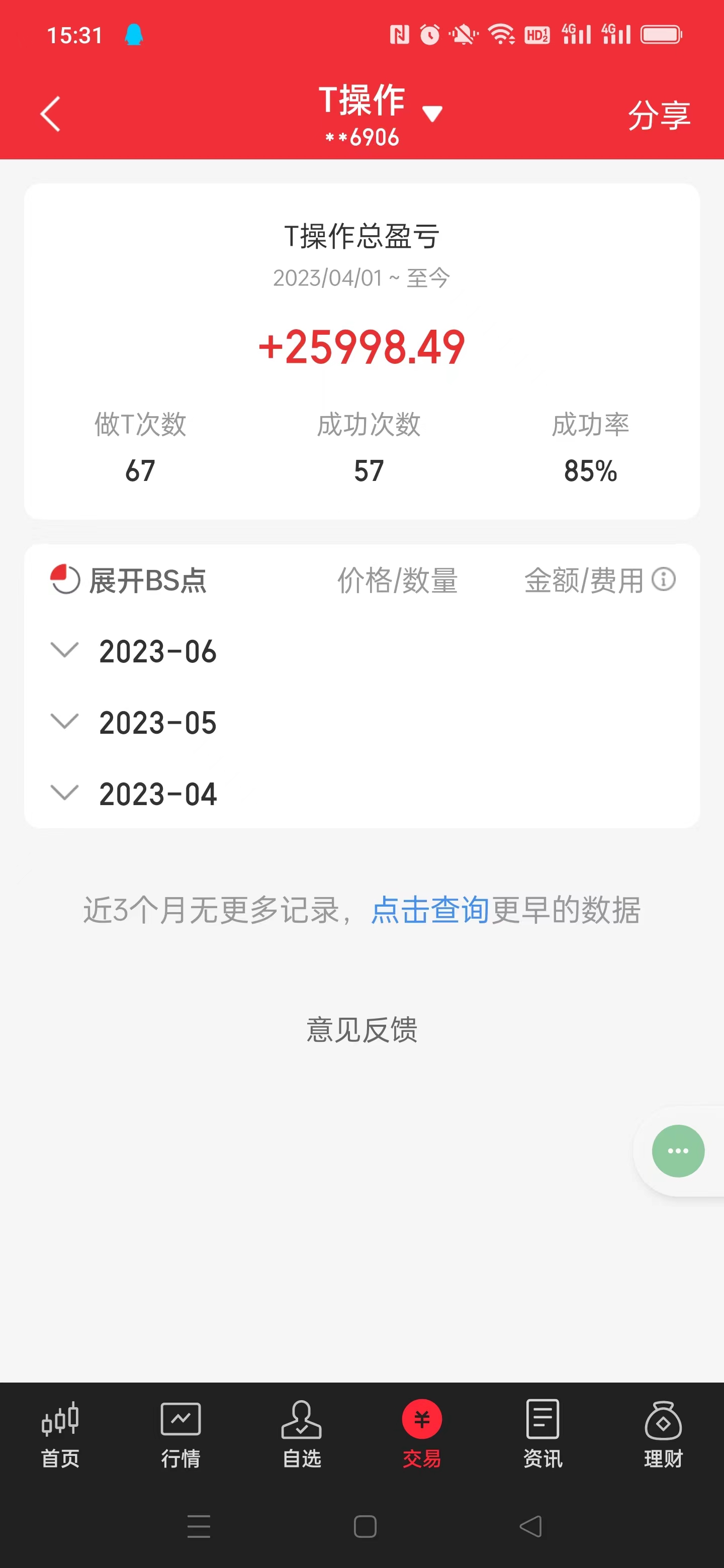Open system recent apps menu
The height and width of the screenshot is (1568, 724).
[x=199, y=1526]
